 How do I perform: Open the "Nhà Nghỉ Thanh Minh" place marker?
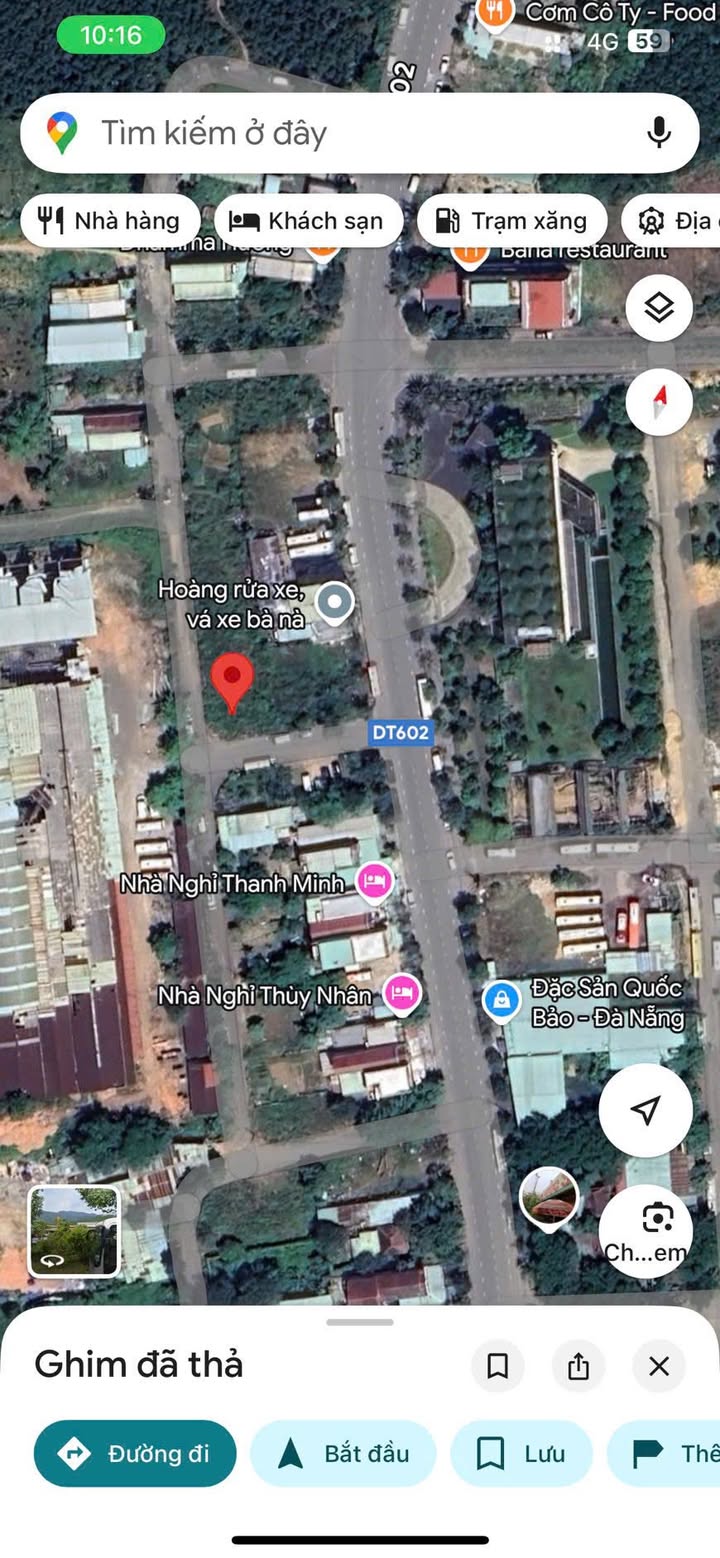coord(374,882)
